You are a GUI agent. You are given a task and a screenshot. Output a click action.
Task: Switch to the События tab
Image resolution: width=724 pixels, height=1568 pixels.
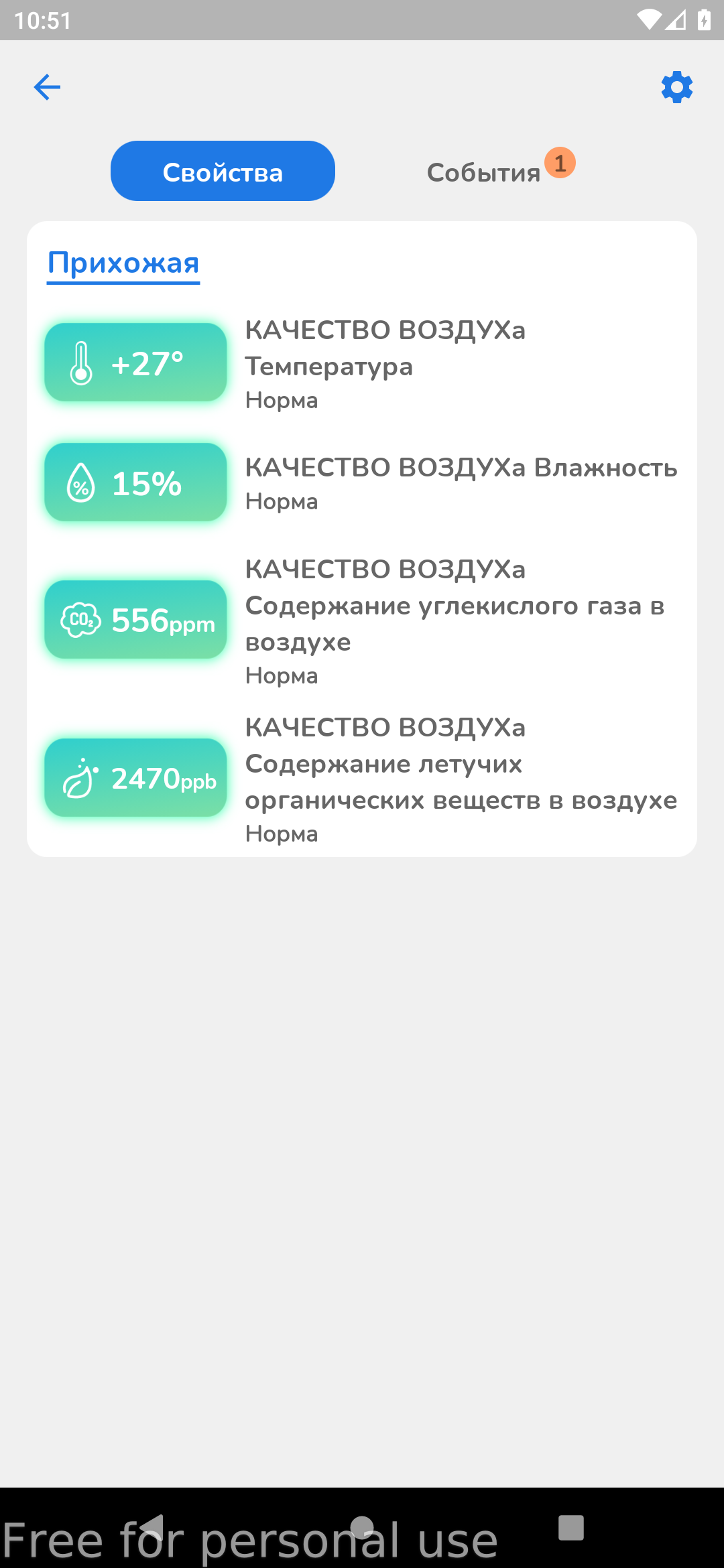click(484, 172)
